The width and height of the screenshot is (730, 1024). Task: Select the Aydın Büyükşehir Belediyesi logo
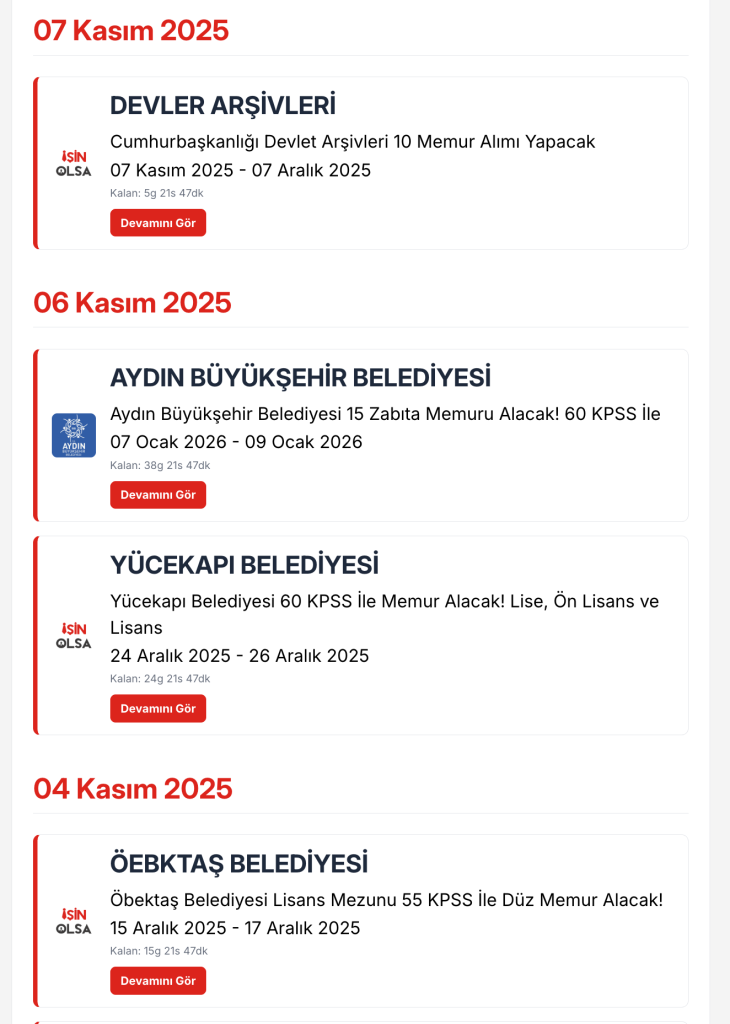pos(73,434)
